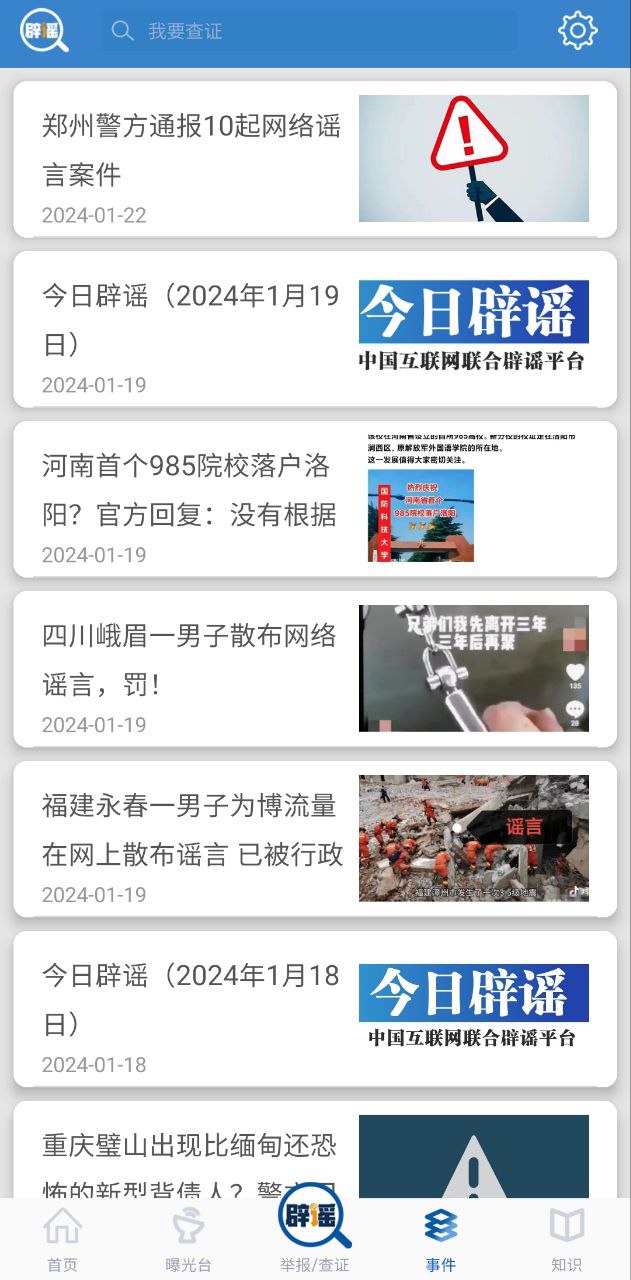Image resolution: width=631 pixels, height=1280 pixels.
Task: Open the settings gear icon
Action: (577, 31)
